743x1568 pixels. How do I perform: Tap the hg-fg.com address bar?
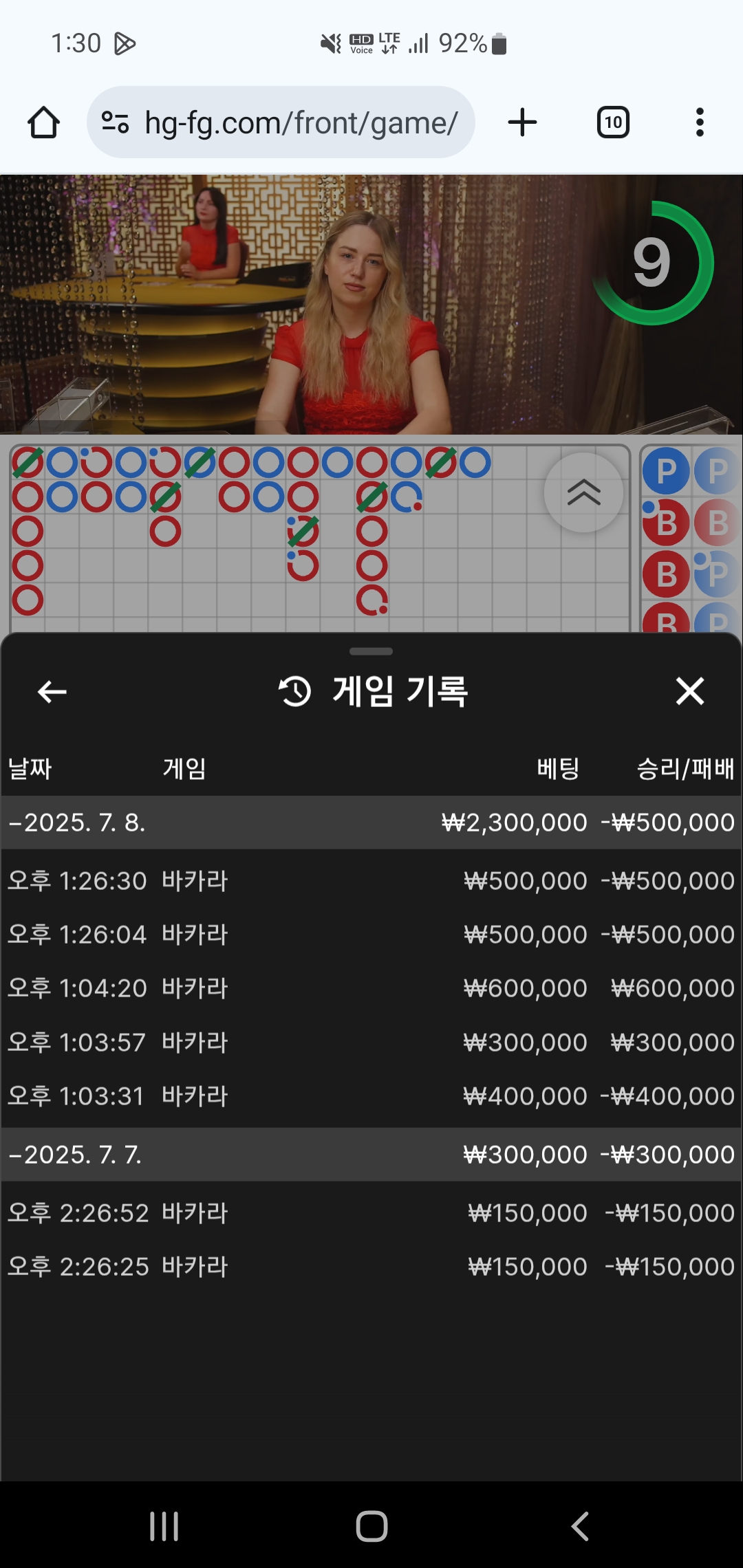tap(282, 122)
